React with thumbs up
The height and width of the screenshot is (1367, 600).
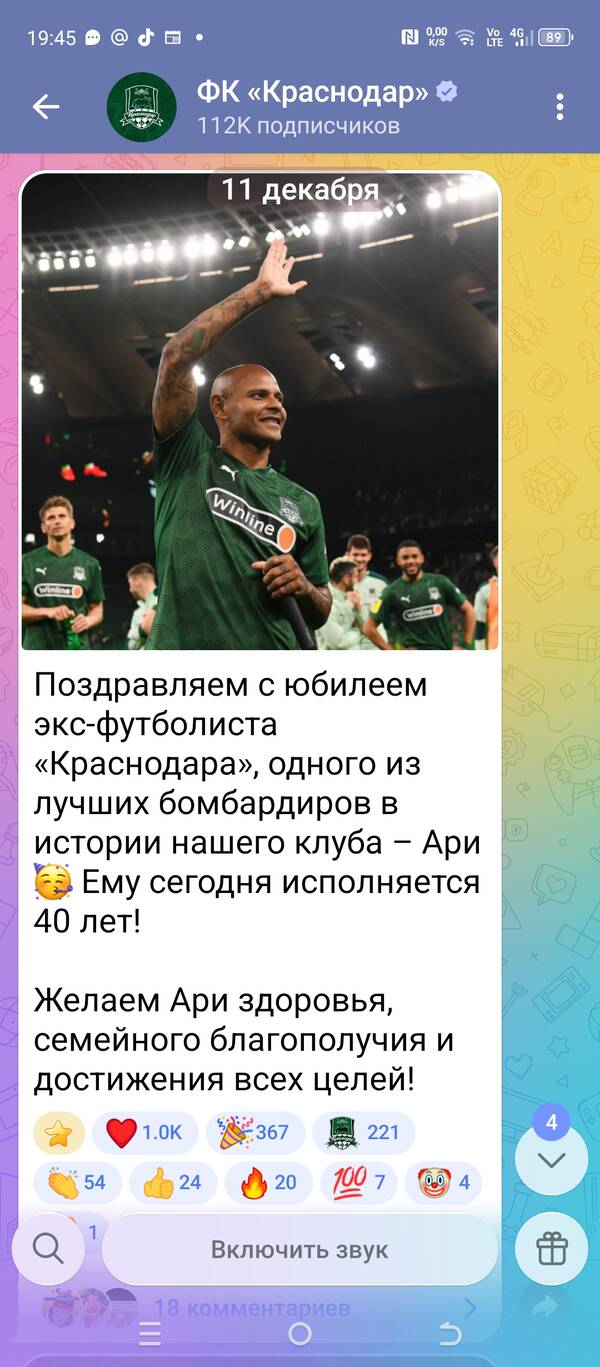click(172, 1182)
